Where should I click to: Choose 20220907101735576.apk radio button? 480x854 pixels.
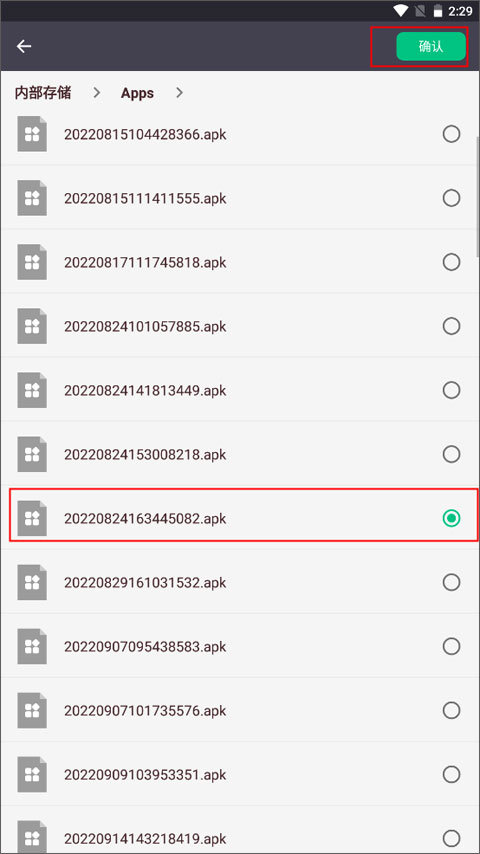click(451, 710)
